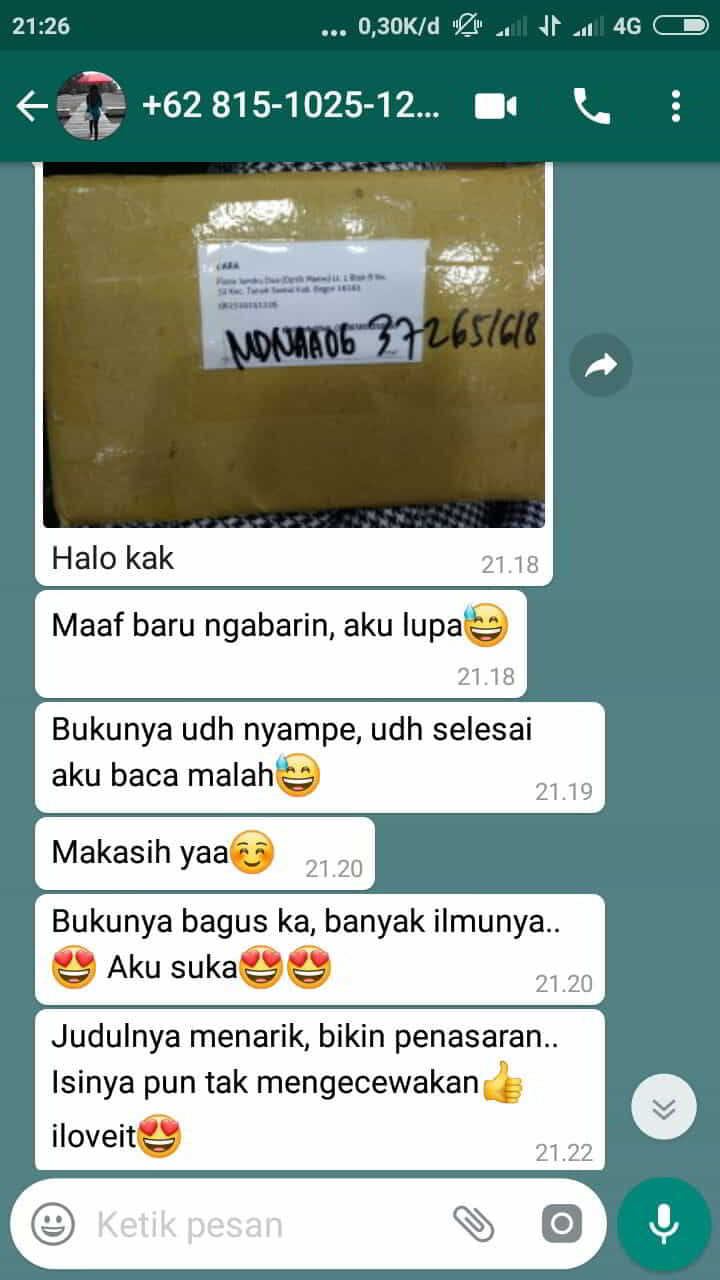Open the overflow menu
The width and height of the screenshot is (720, 1280).
tap(676, 106)
